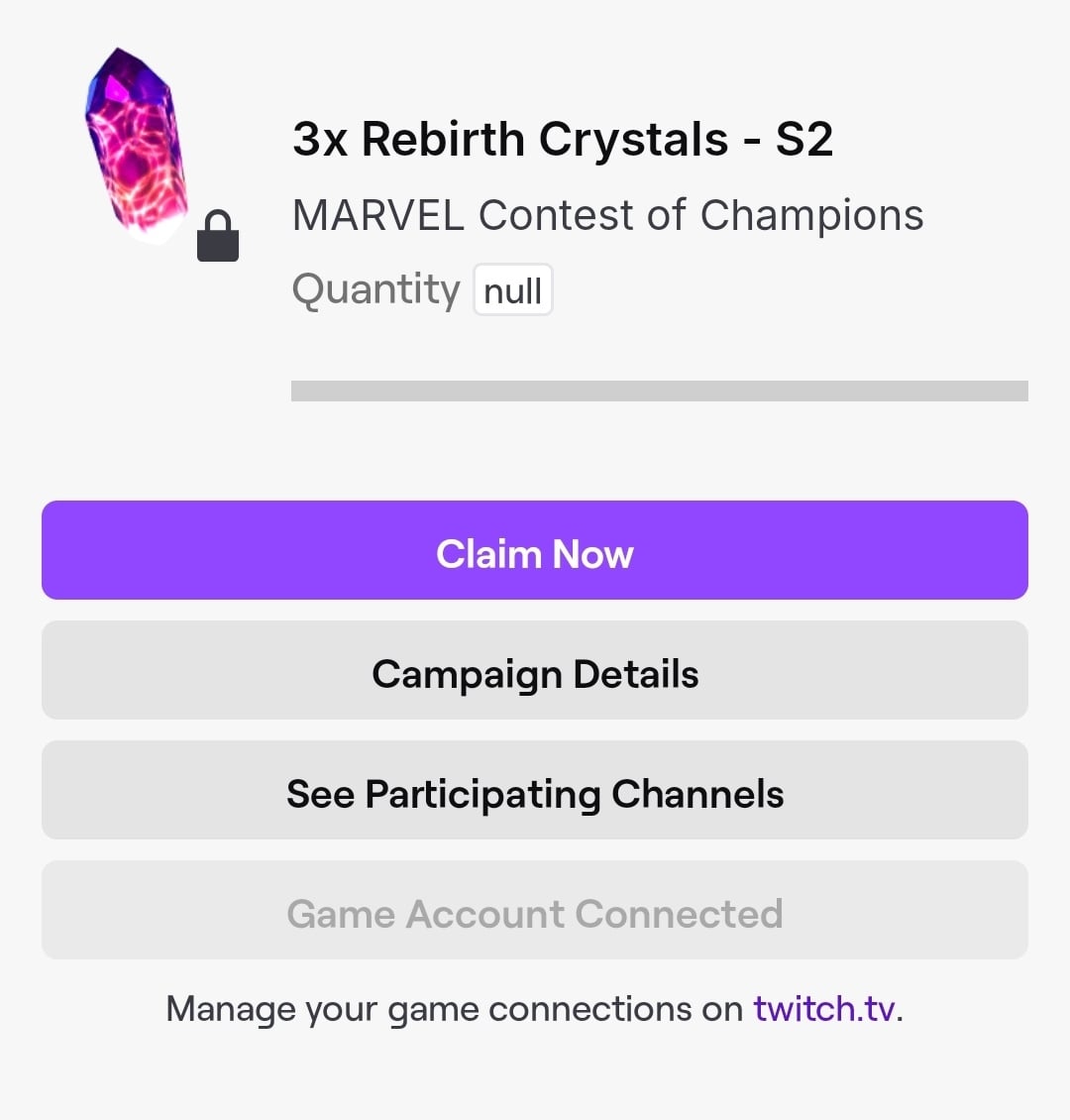Open Campaign Details

(535, 671)
